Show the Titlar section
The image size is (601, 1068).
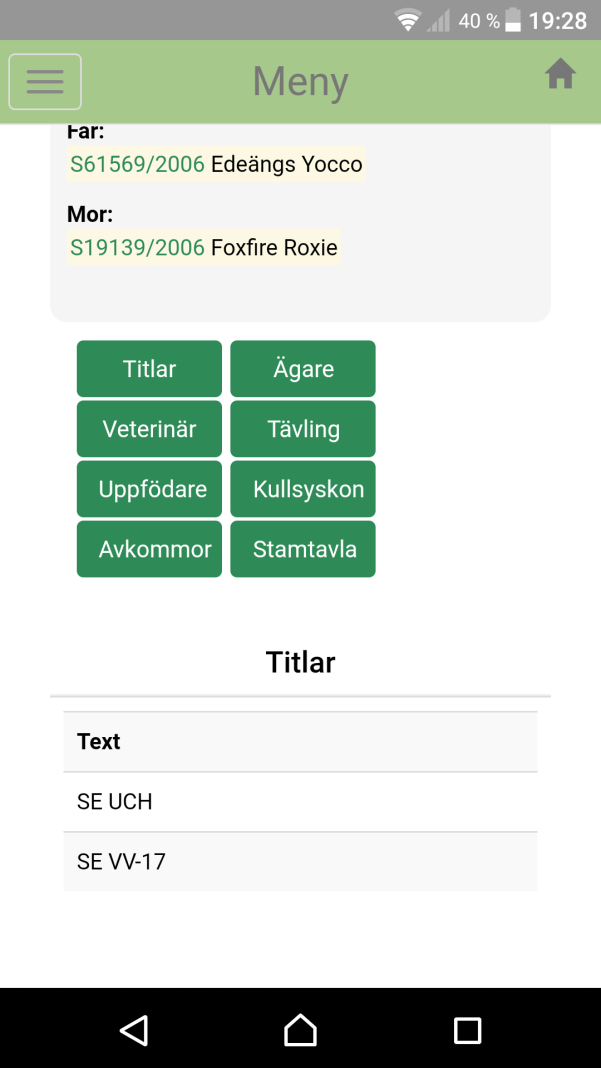[x=149, y=369]
